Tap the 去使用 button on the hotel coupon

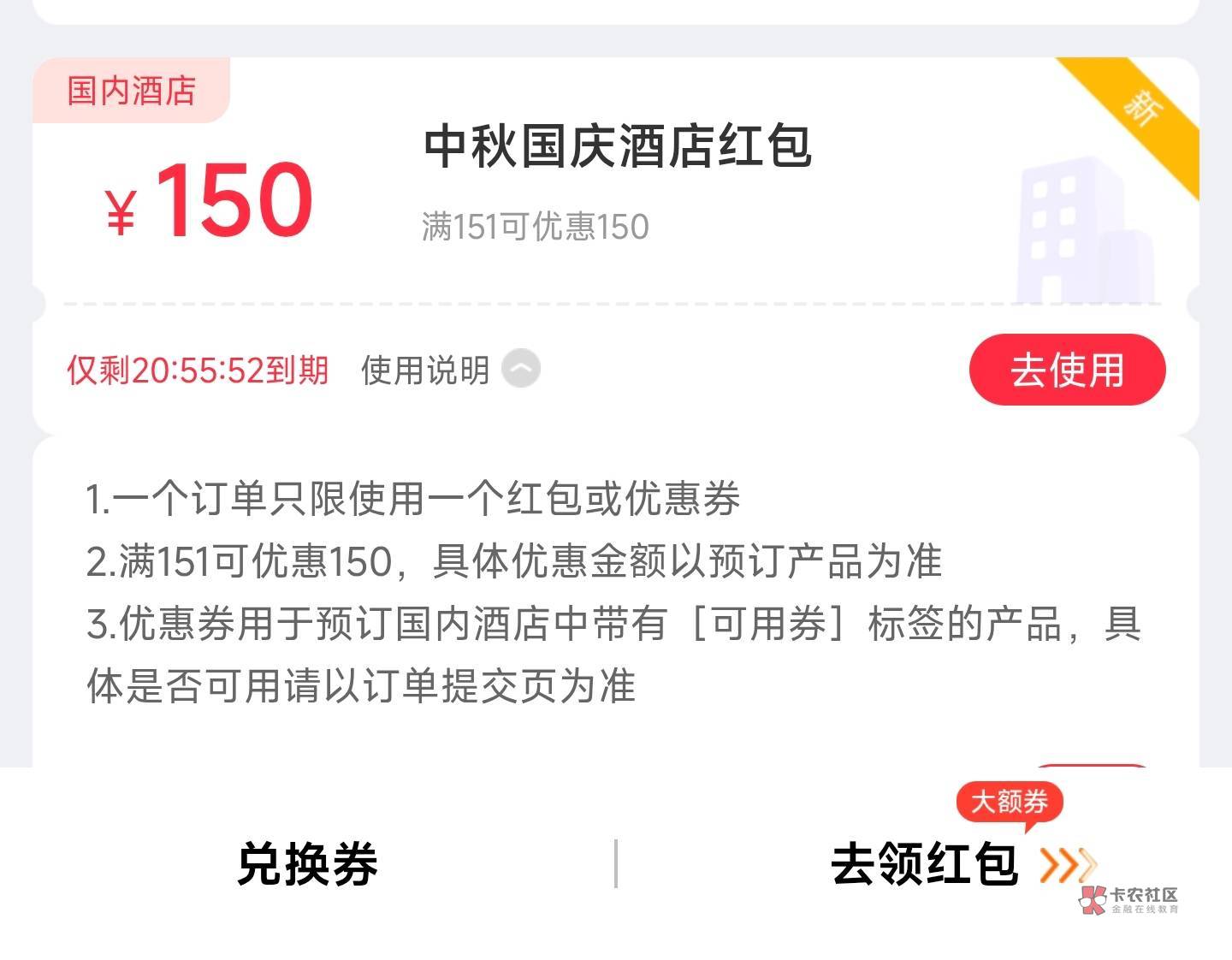1067,370
